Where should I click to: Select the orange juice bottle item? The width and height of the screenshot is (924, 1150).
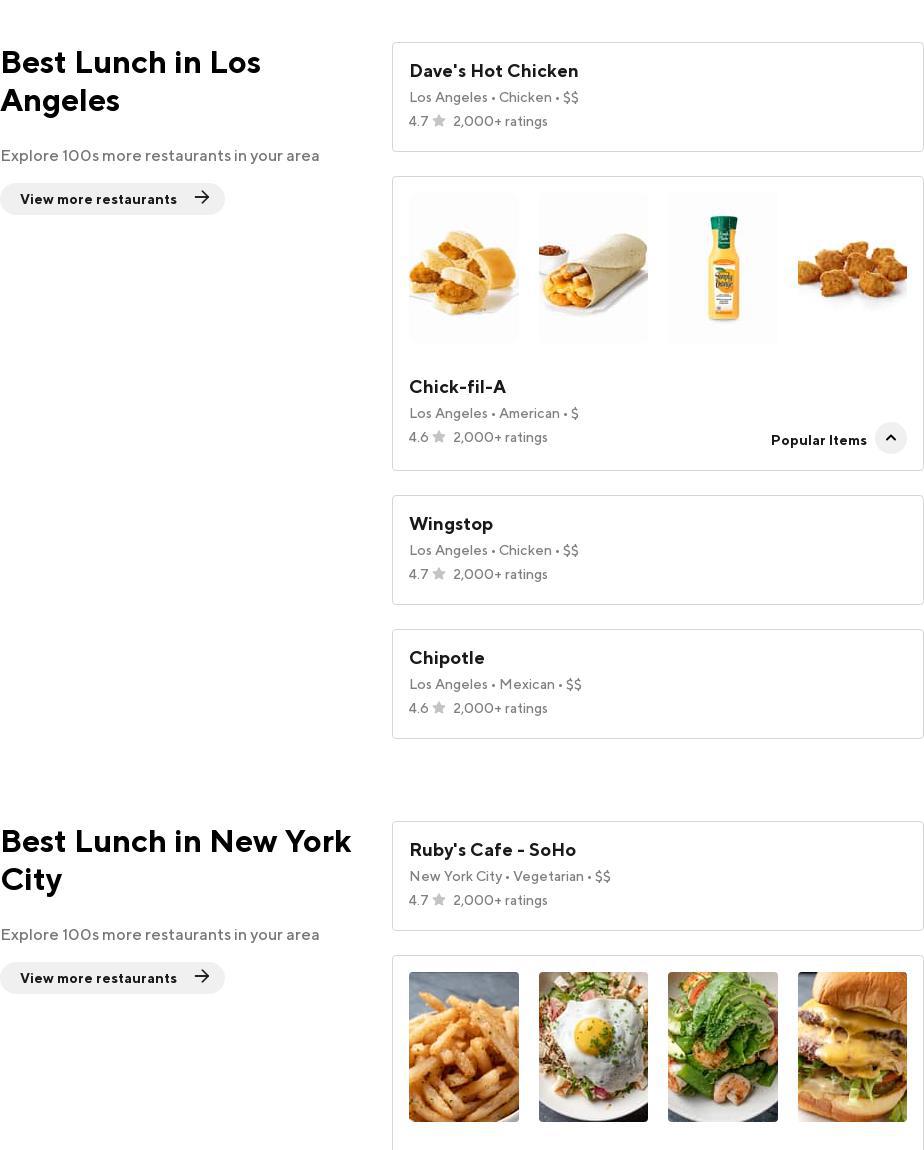point(723,268)
